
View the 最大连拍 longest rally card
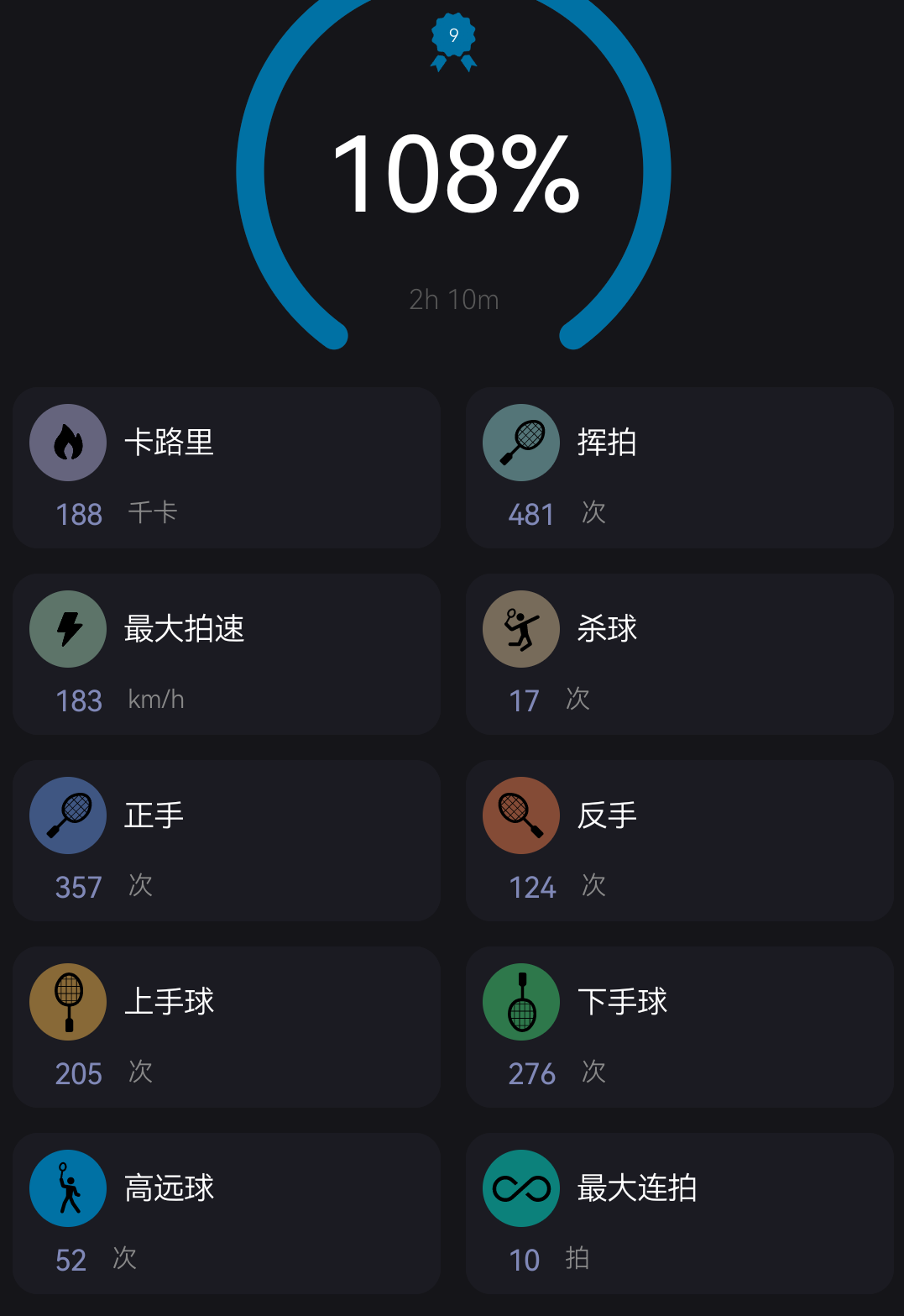679,1214
